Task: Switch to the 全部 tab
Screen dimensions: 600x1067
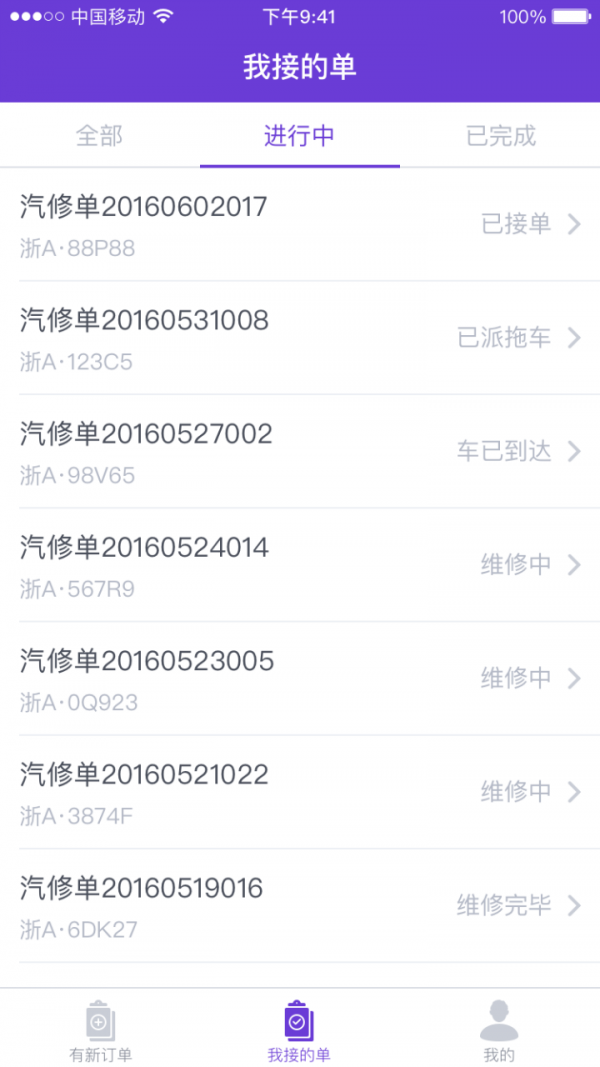Action: (100, 135)
